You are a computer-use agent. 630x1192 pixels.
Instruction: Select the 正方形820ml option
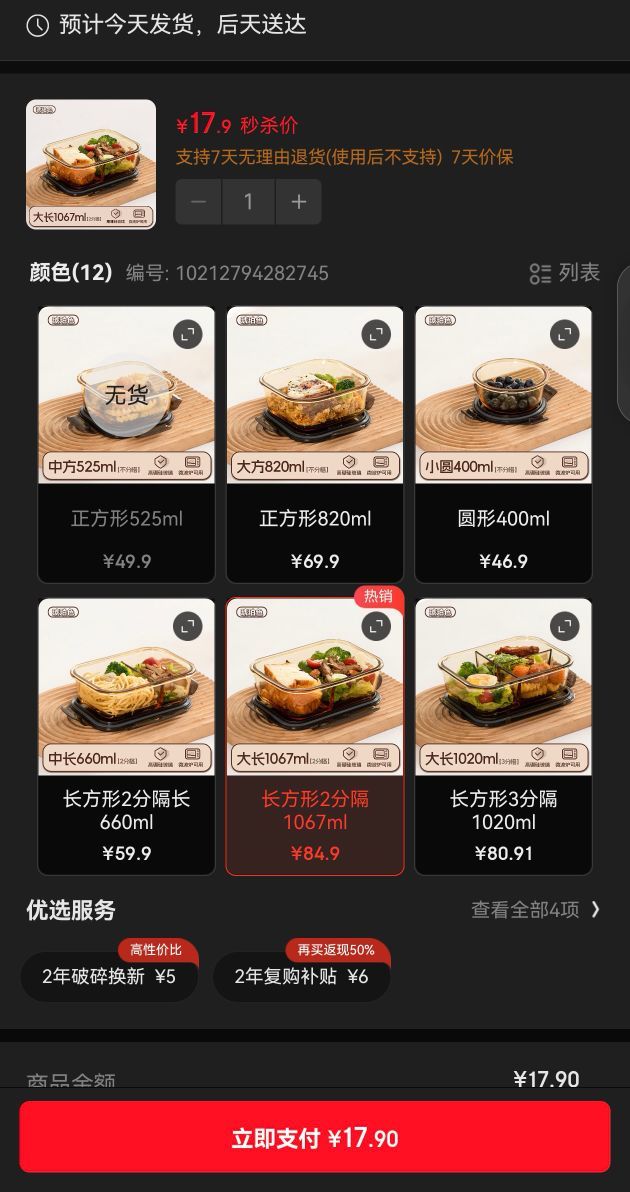(315, 445)
